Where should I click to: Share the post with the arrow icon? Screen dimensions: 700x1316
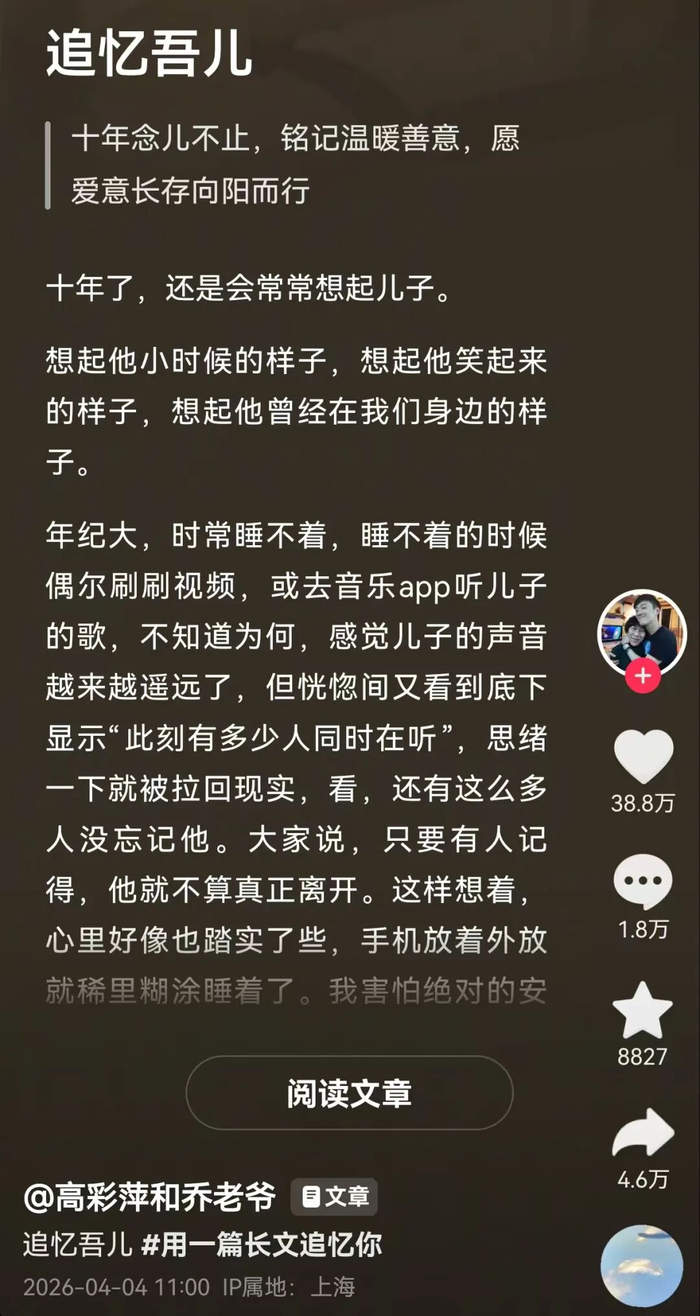pyautogui.click(x=642, y=1135)
